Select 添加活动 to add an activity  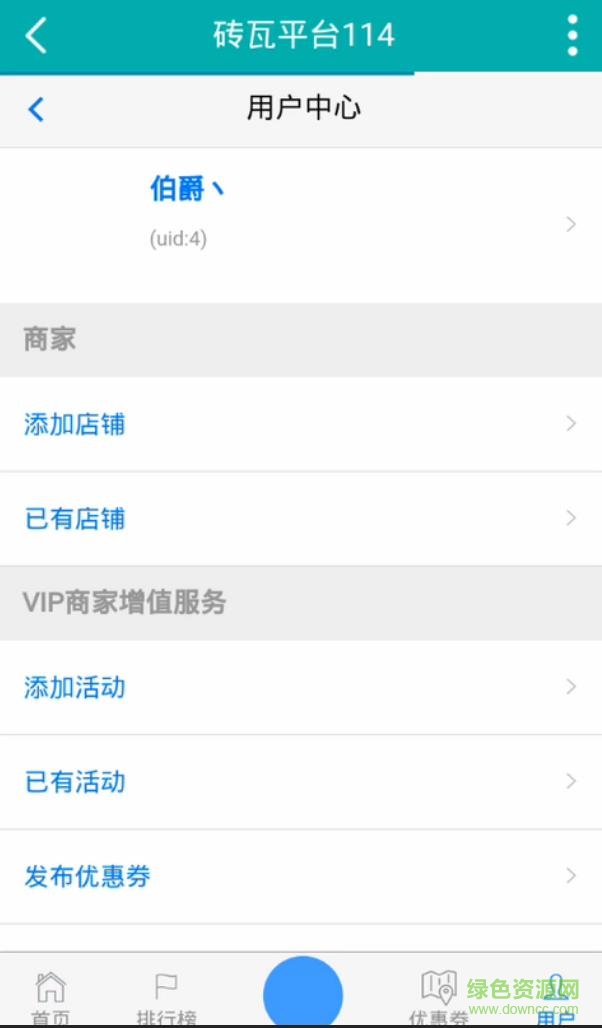point(300,687)
